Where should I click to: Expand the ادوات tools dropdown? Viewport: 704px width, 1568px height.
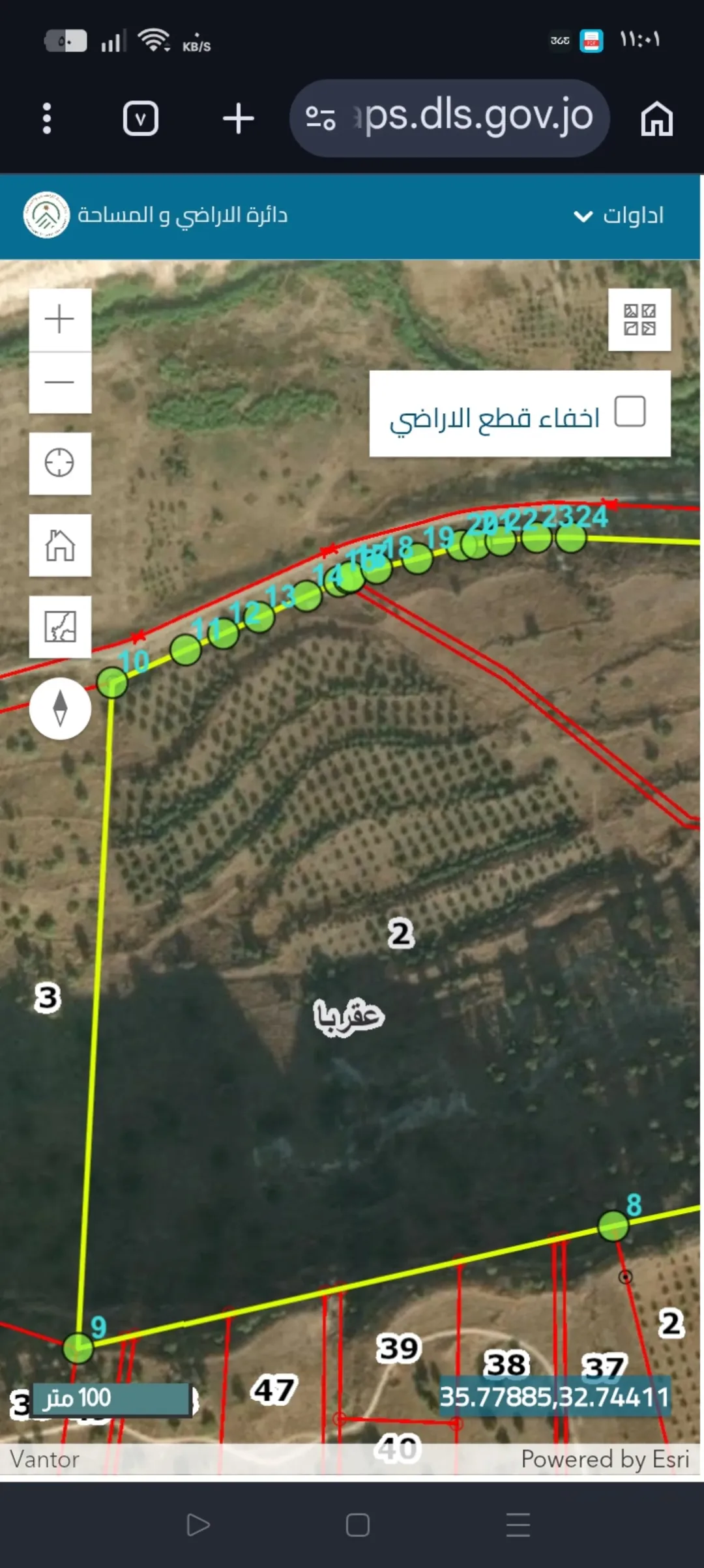pos(619,215)
